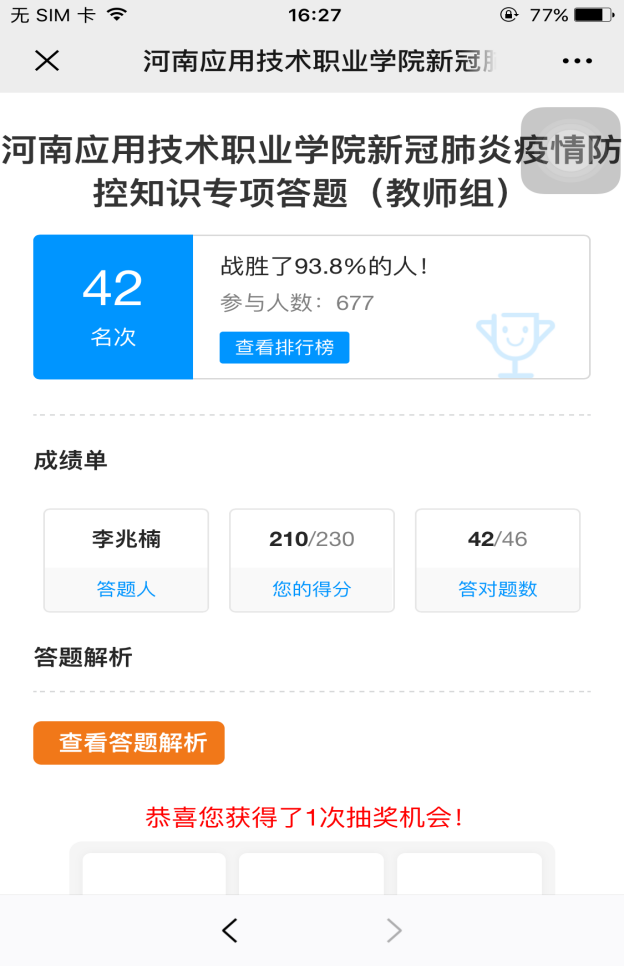Tap 查看排行榜 to view the leaderboard

pyautogui.click(x=284, y=347)
